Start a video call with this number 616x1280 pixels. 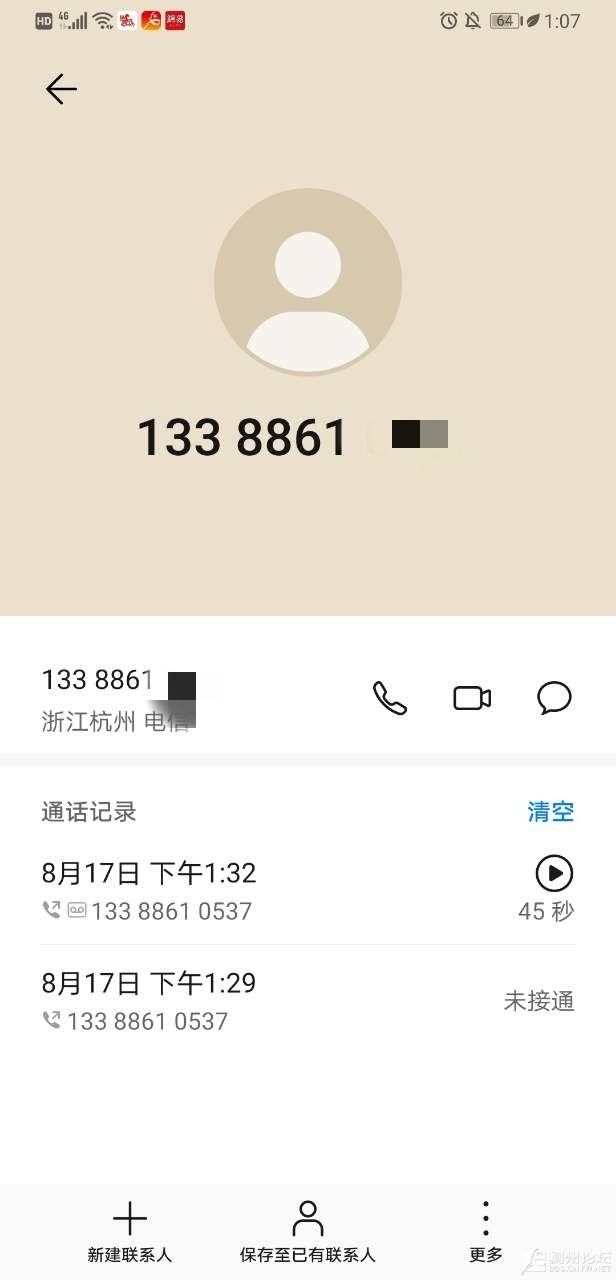tap(472, 698)
